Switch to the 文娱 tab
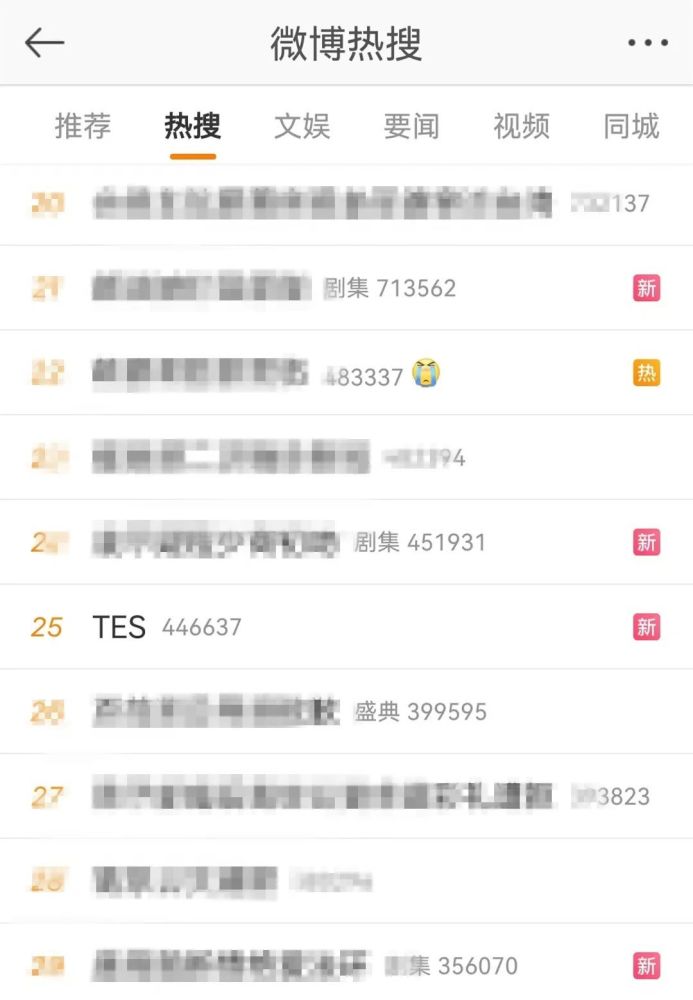The width and height of the screenshot is (693, 1000). click(x=302, y=127)
